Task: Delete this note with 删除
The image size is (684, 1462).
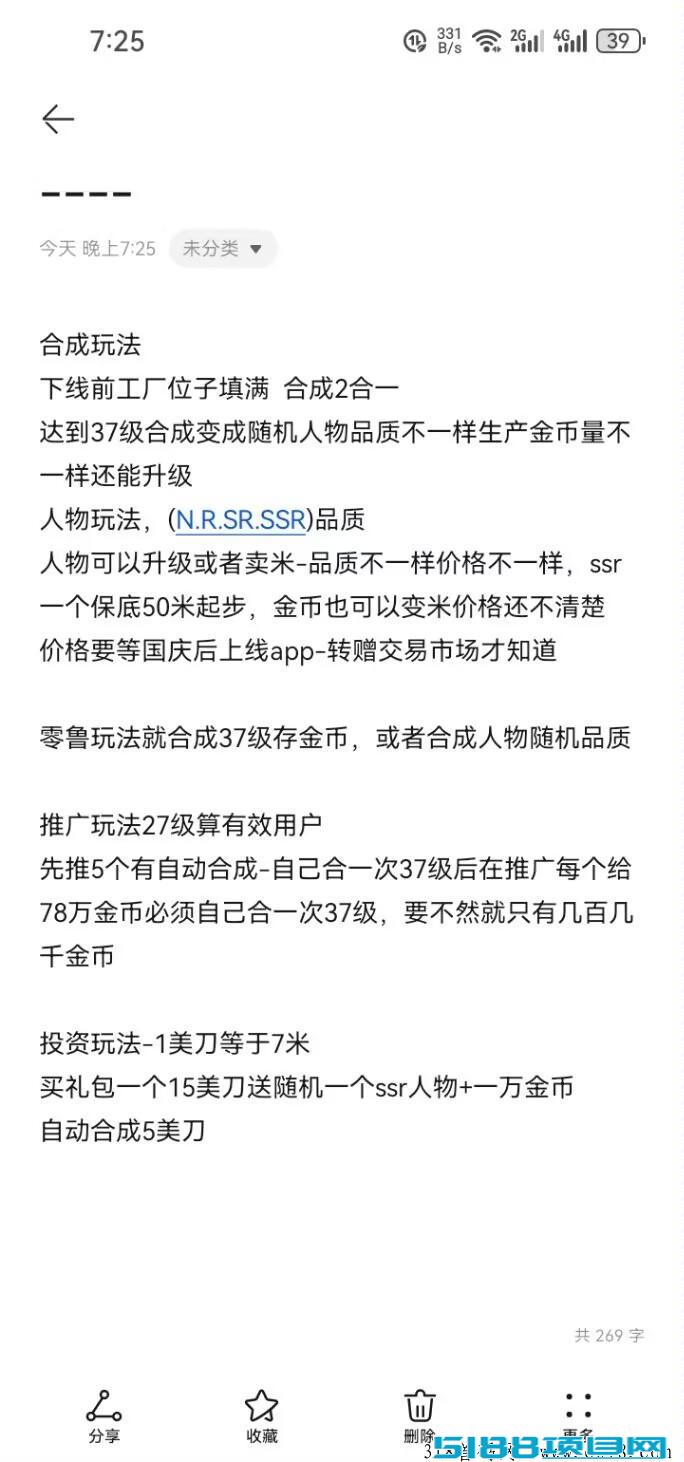Action: (x=420, y=1416)
